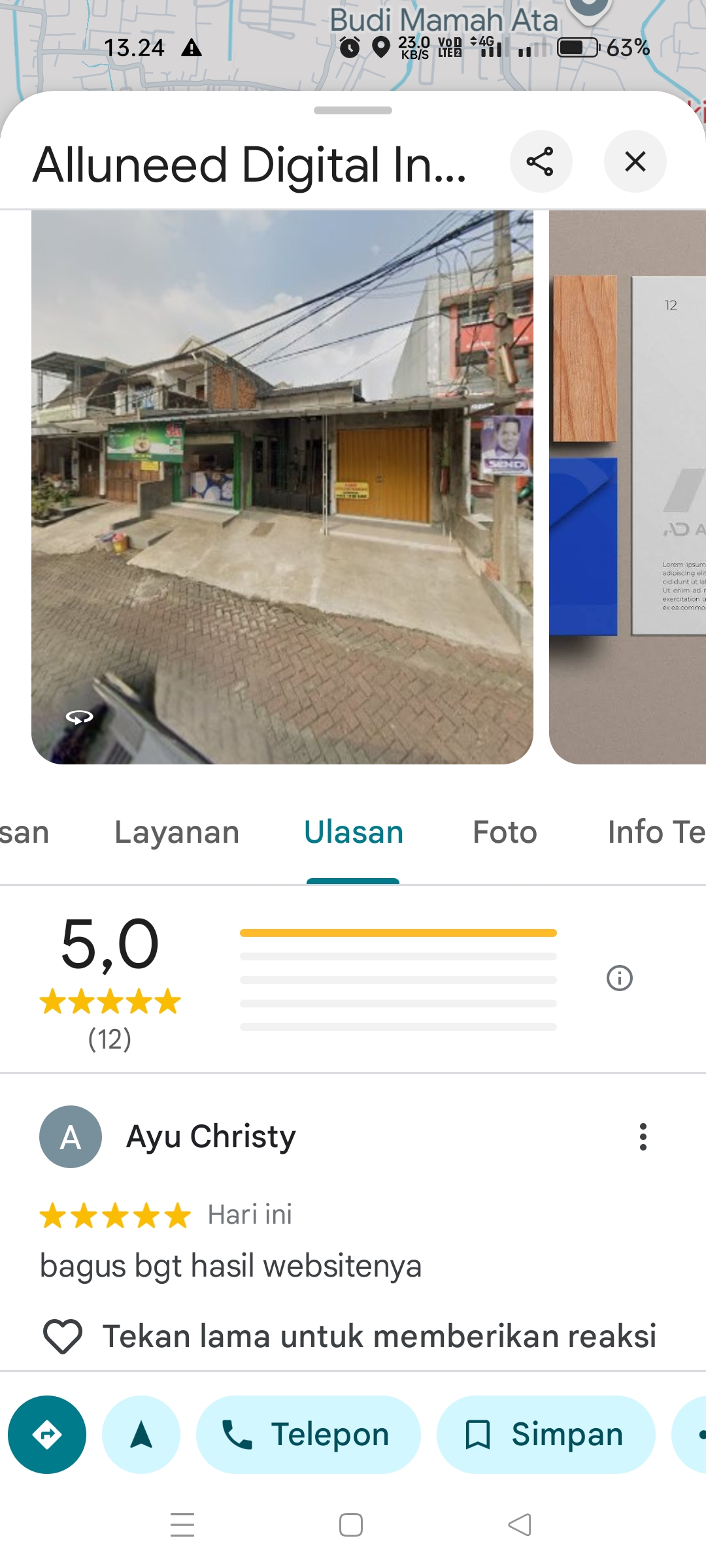The width and height of the screenshot is (706, 1568).
Task: Select the Ulasan tab
Action: (x=354, y=833)
